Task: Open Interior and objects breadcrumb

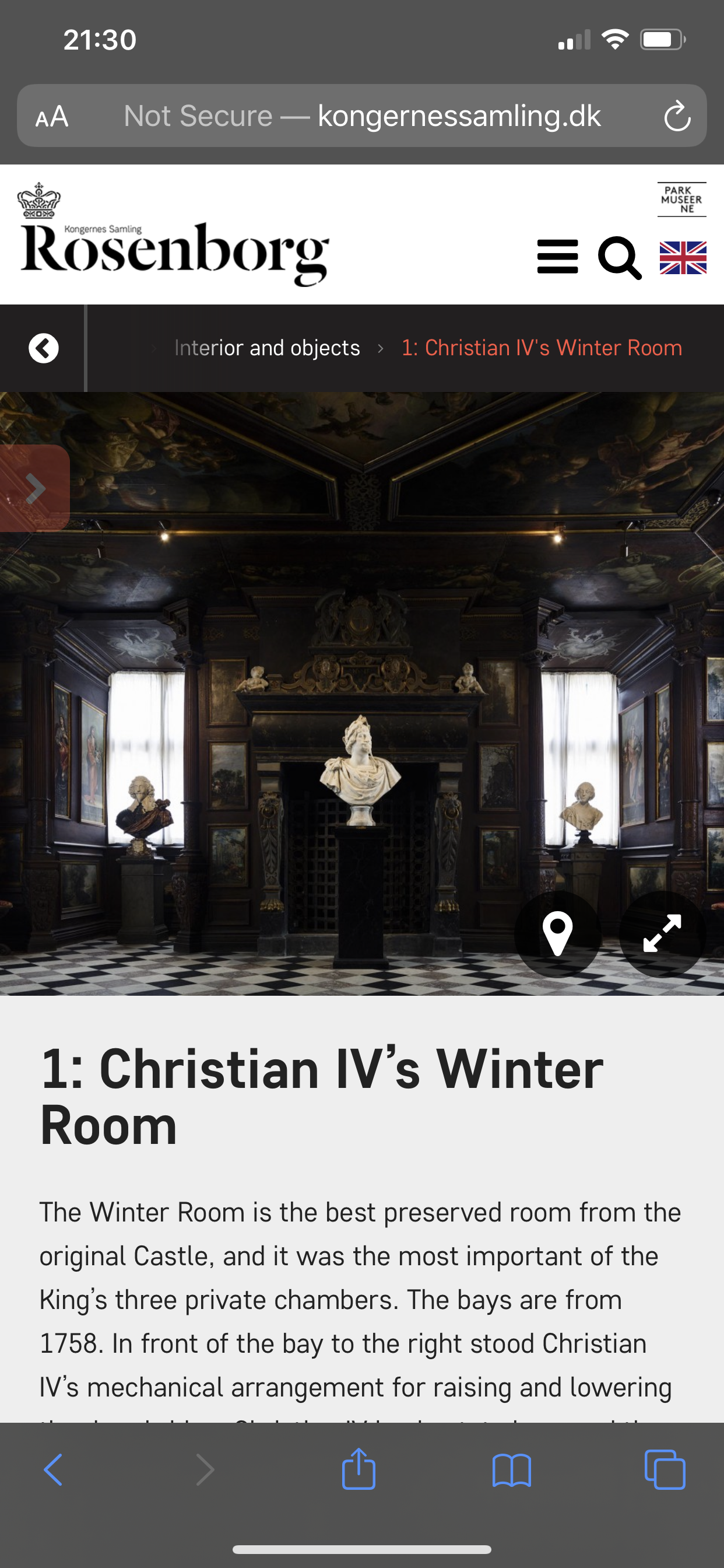Action: coord(267,348)
